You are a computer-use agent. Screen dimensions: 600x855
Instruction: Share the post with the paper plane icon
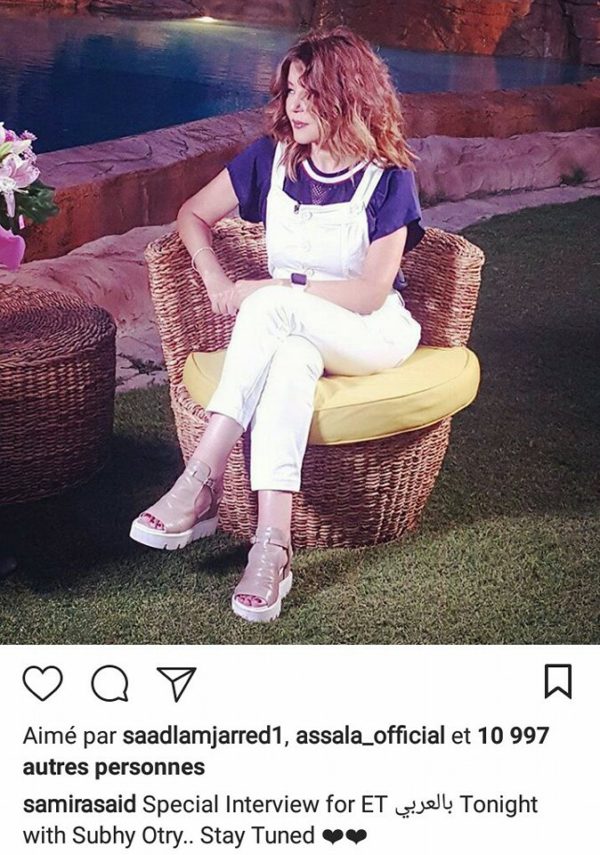click(176, 683)
